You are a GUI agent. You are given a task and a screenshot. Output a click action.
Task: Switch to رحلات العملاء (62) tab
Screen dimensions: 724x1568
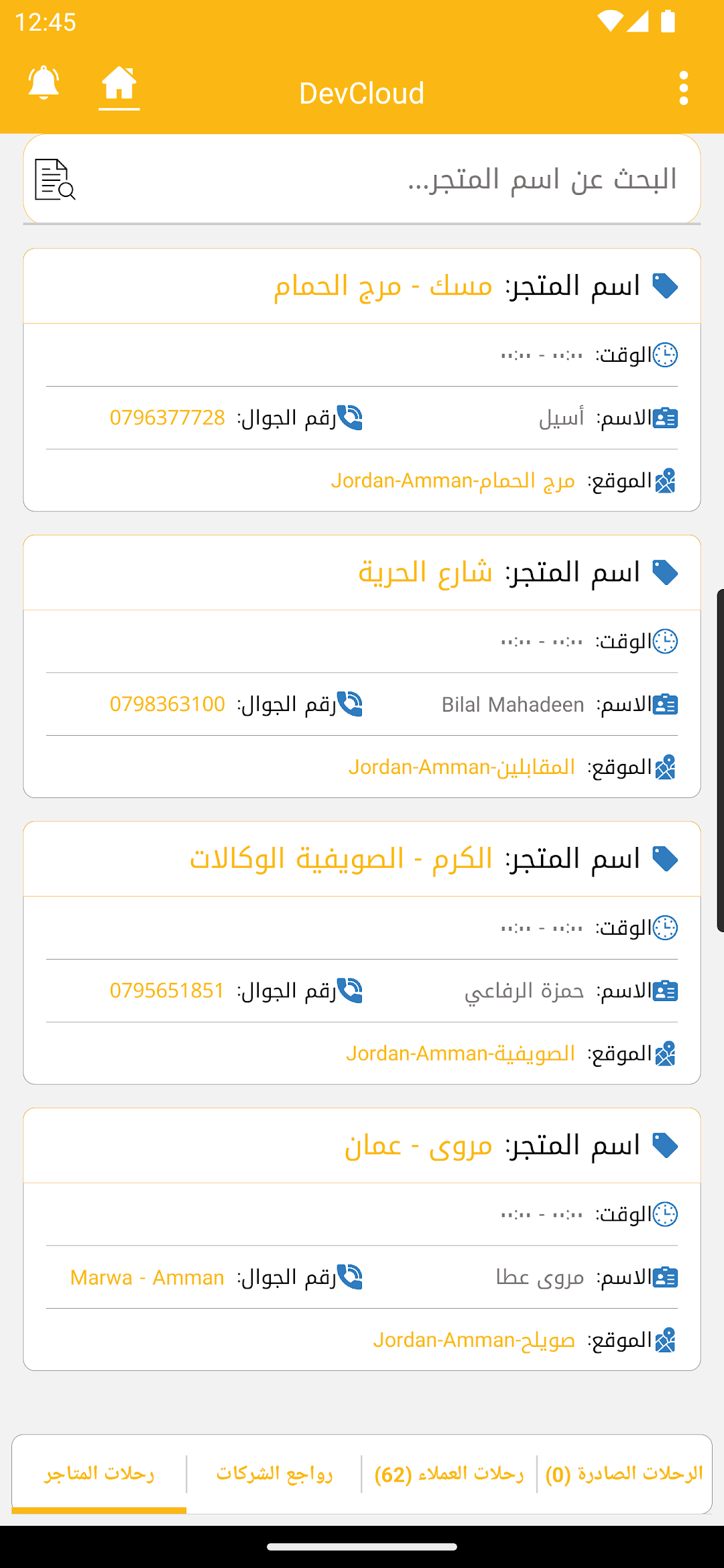pos(449,1474)
